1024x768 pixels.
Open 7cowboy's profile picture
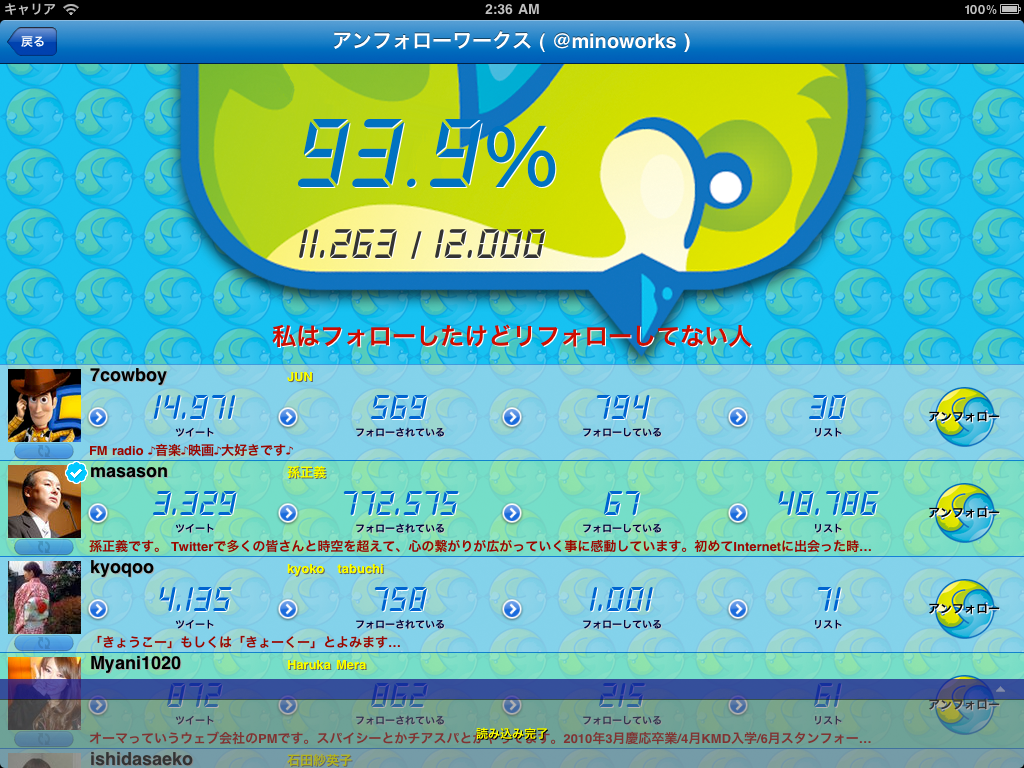[x=44, y=404]
